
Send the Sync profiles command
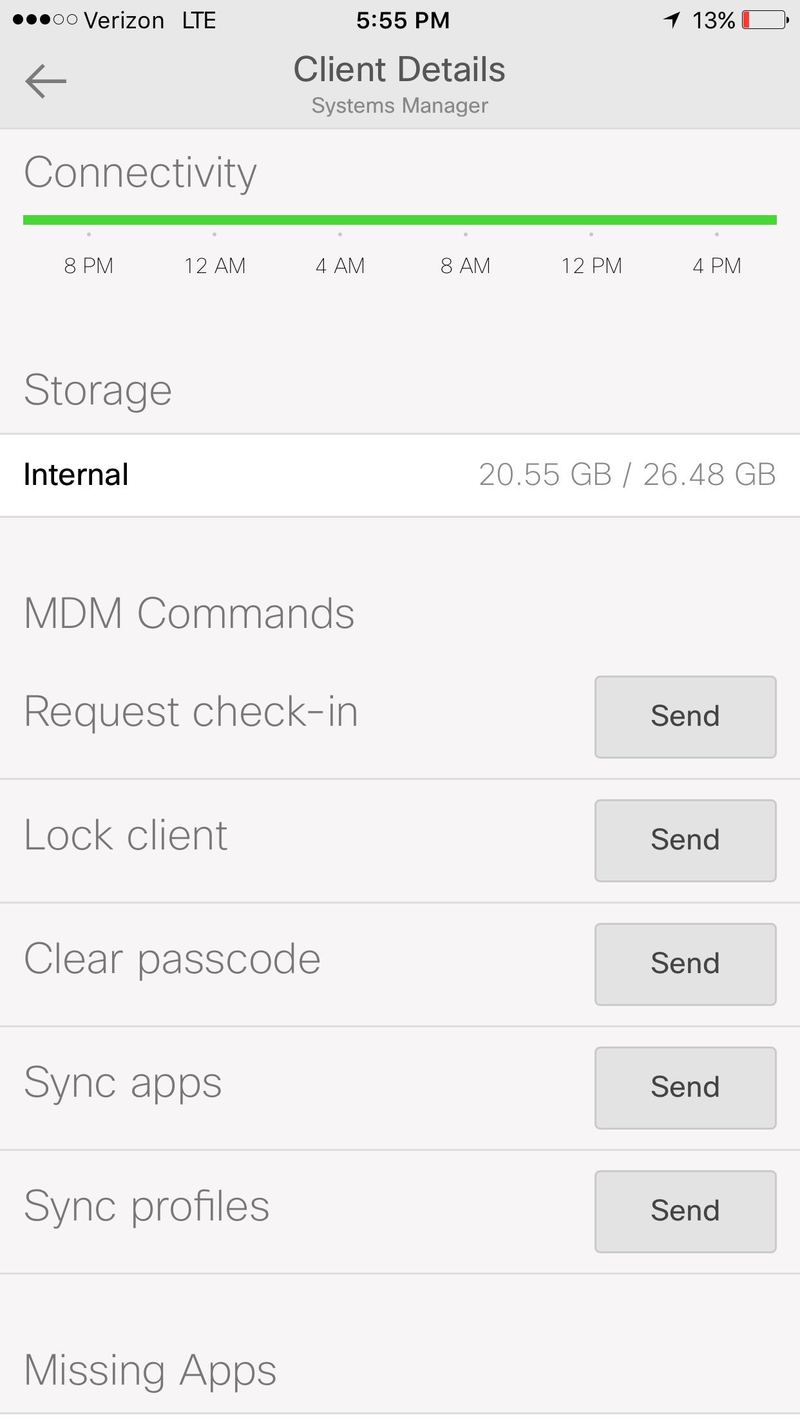pos(685,1211)
